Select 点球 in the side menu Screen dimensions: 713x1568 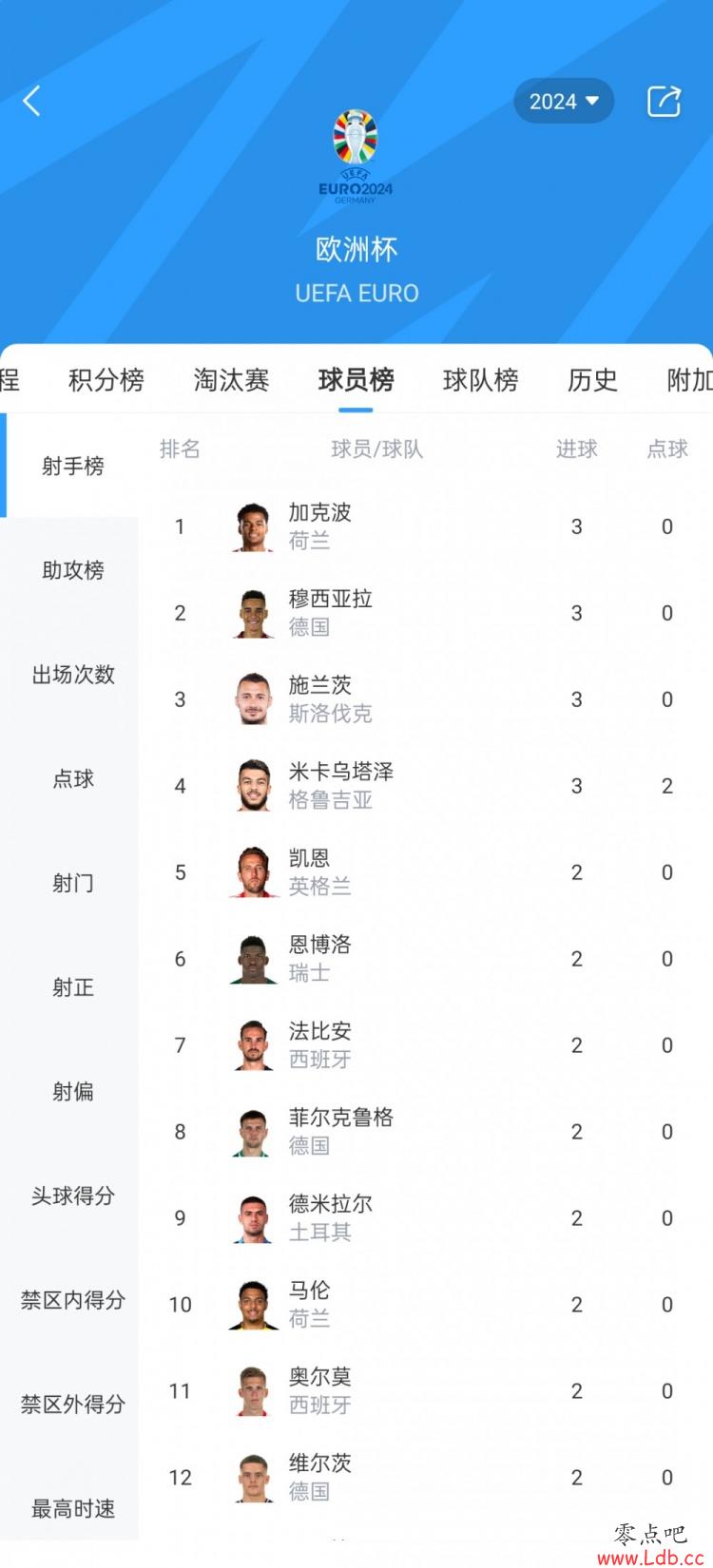coord(72,779)
